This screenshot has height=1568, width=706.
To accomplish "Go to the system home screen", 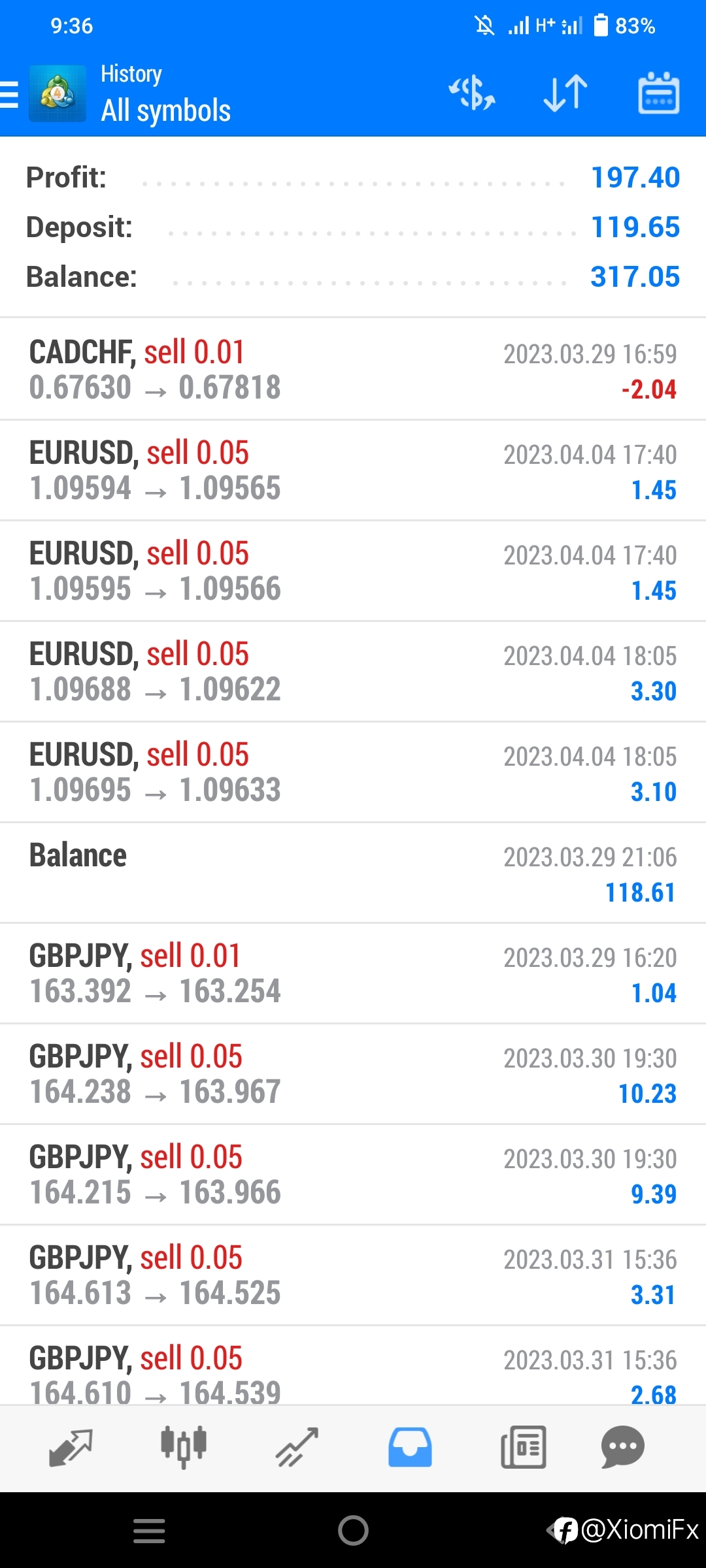I will tap(353, 1530).
